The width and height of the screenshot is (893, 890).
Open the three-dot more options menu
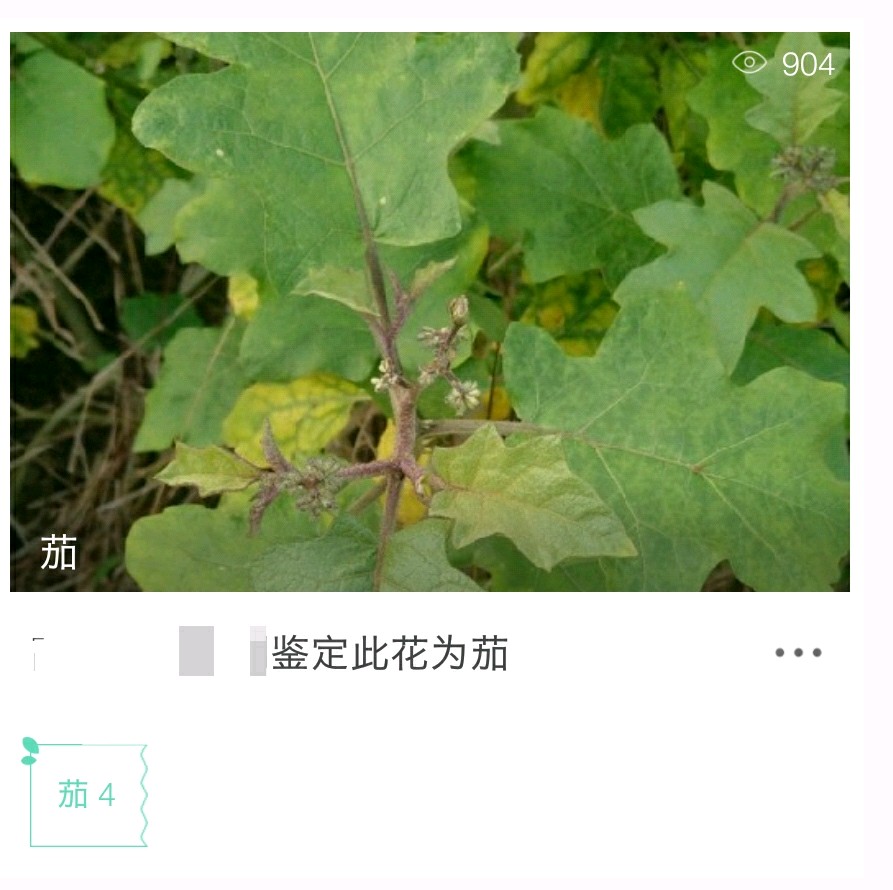[798, 653]
